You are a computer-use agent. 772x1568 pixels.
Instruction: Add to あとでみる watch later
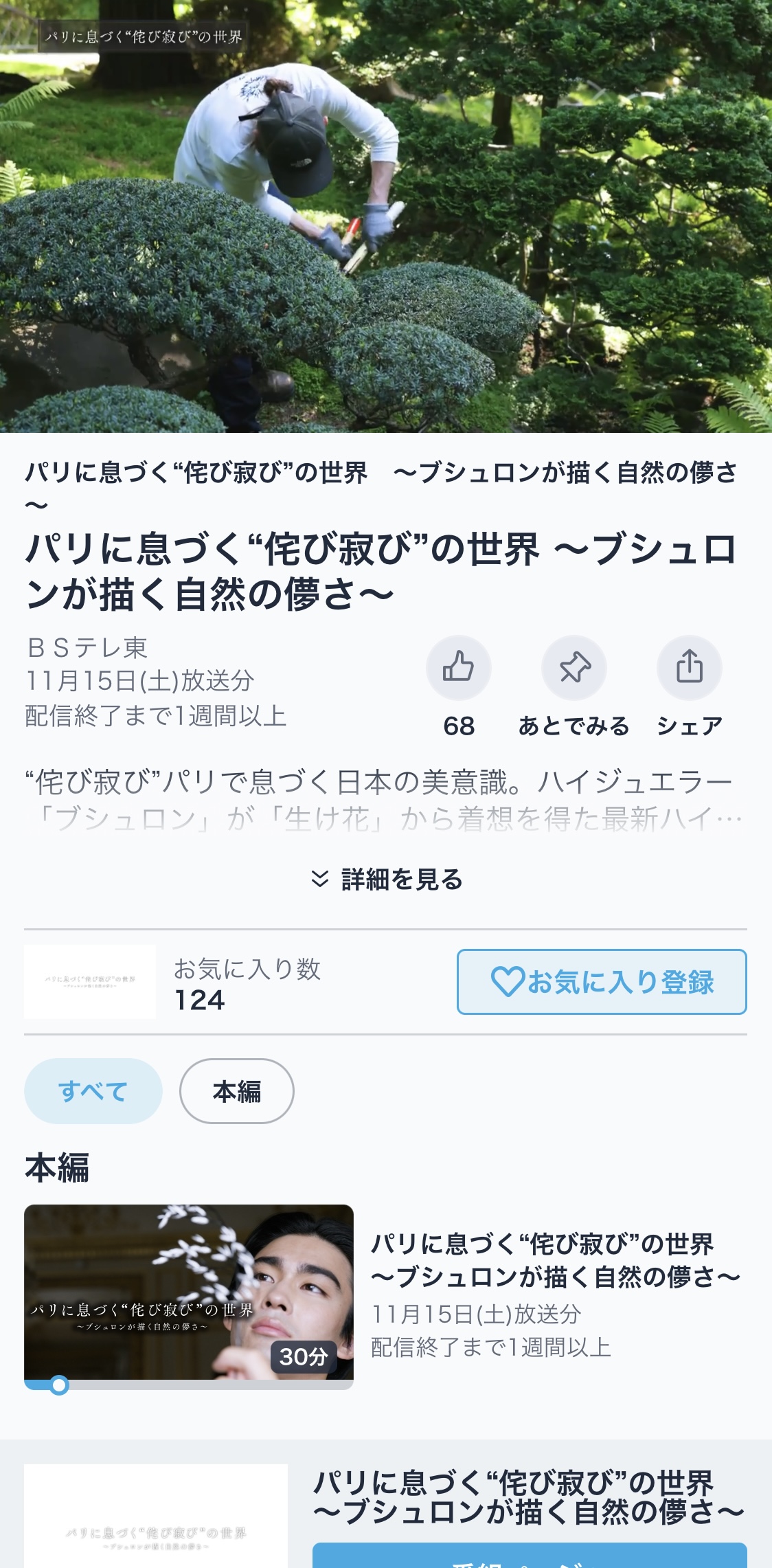574,668
